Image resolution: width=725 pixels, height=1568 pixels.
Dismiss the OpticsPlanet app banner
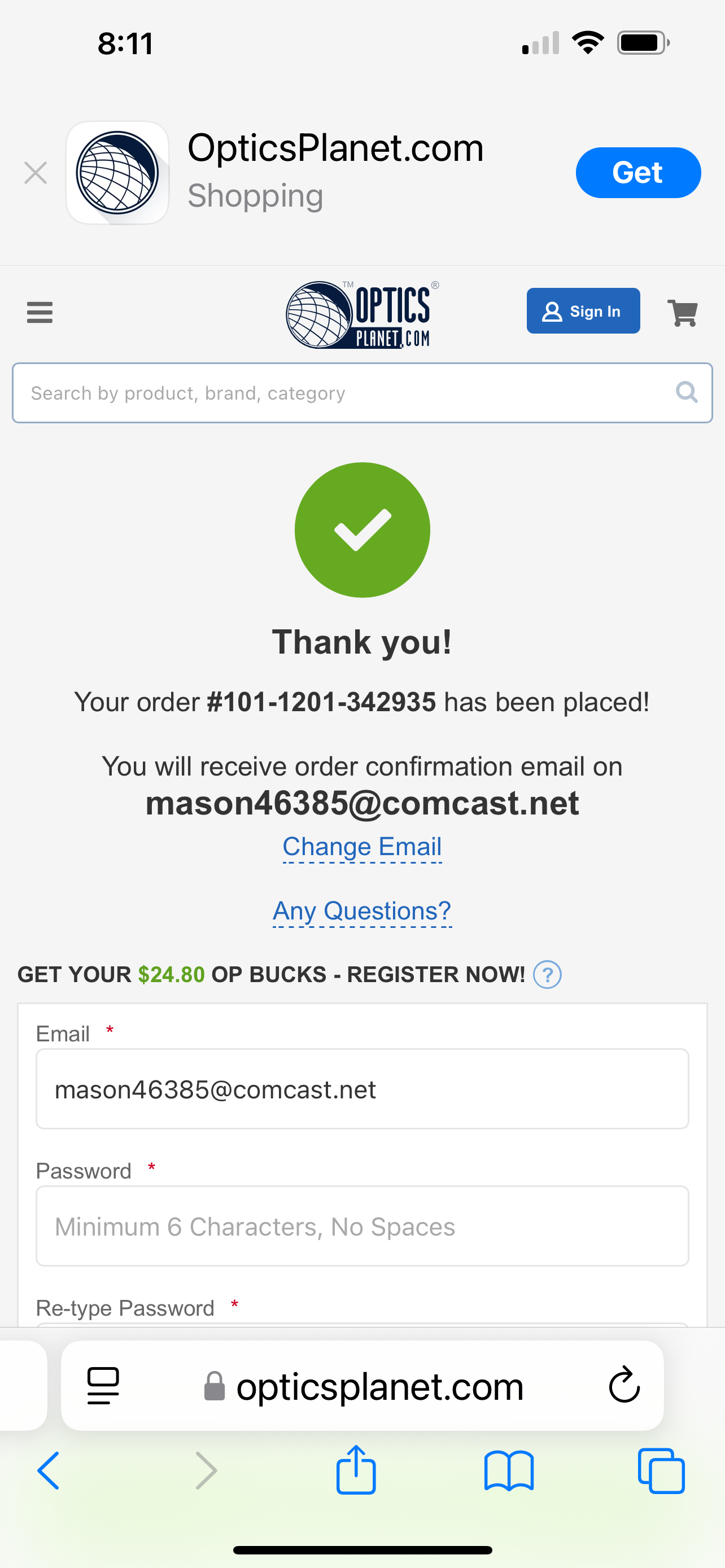(x=36, y=173)
